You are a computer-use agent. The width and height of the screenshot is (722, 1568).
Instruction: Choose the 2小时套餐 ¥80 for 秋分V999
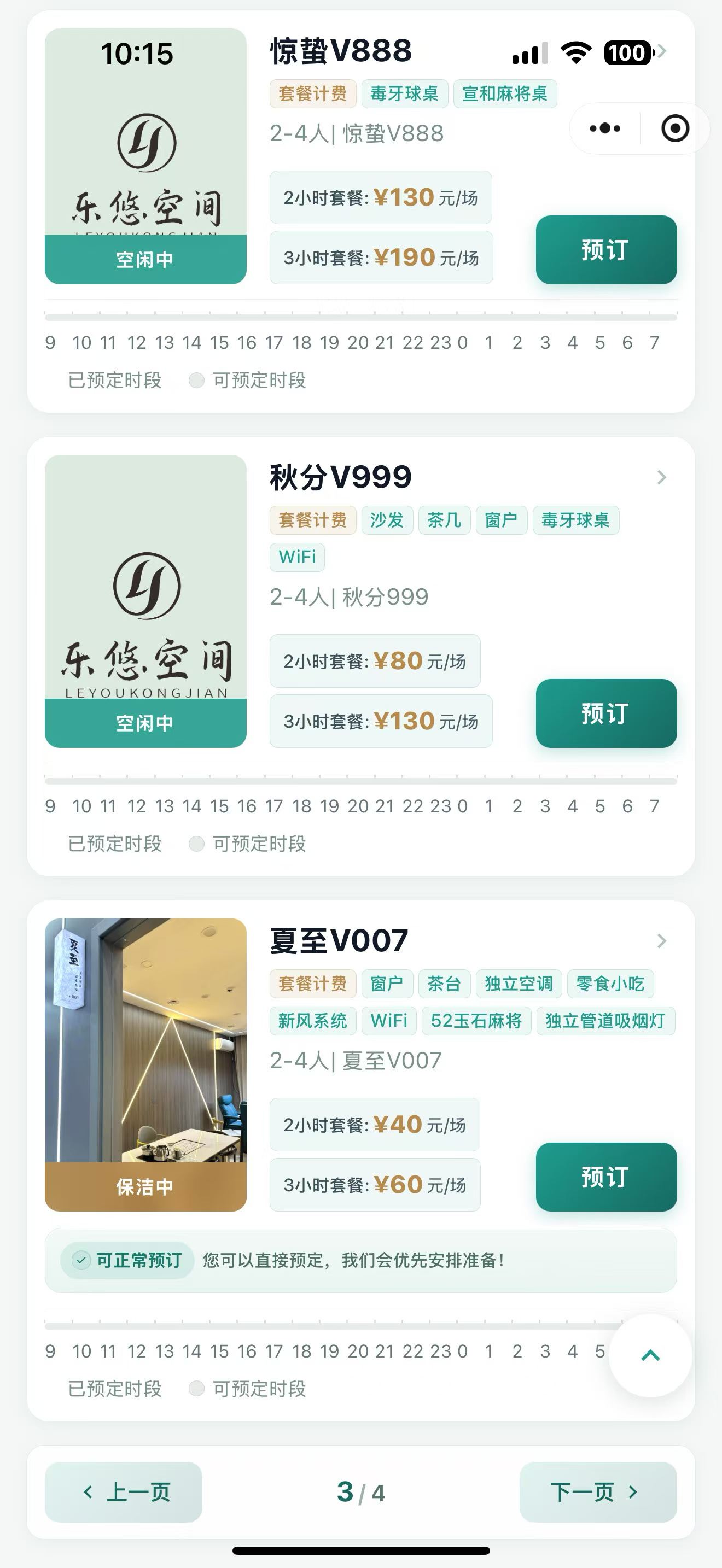[374, 661]
